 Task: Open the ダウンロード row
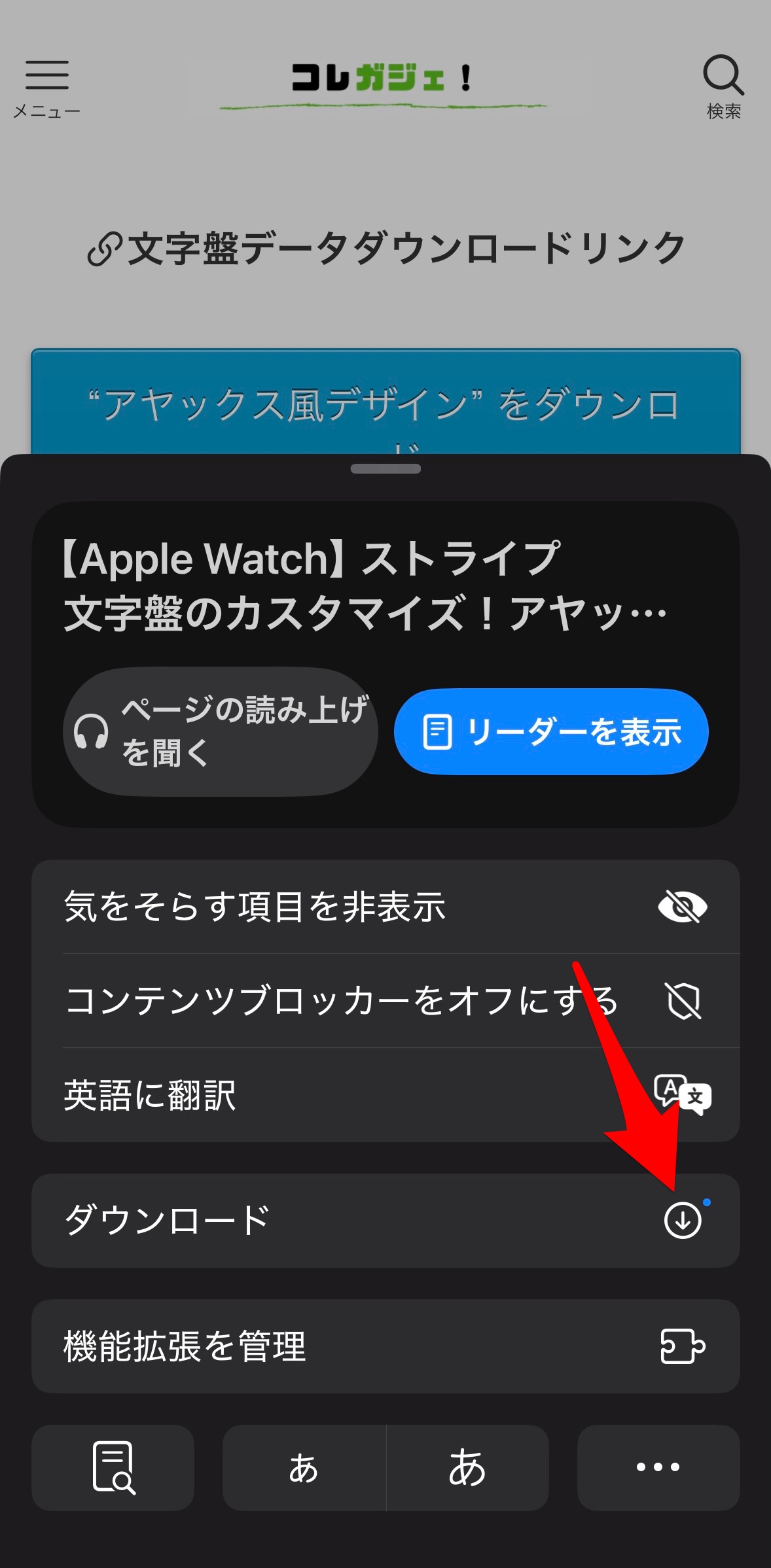385,1221
